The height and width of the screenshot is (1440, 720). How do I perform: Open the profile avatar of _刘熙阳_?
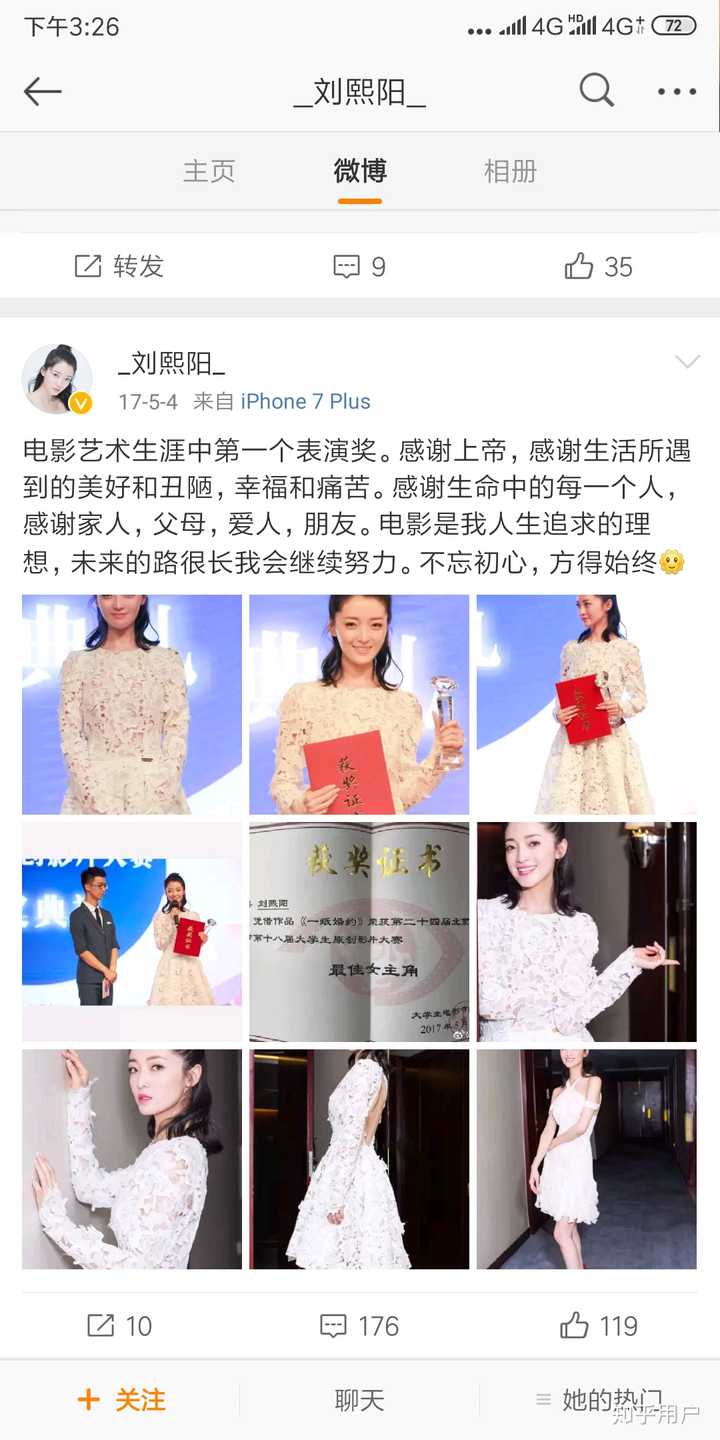coord(57,379)
